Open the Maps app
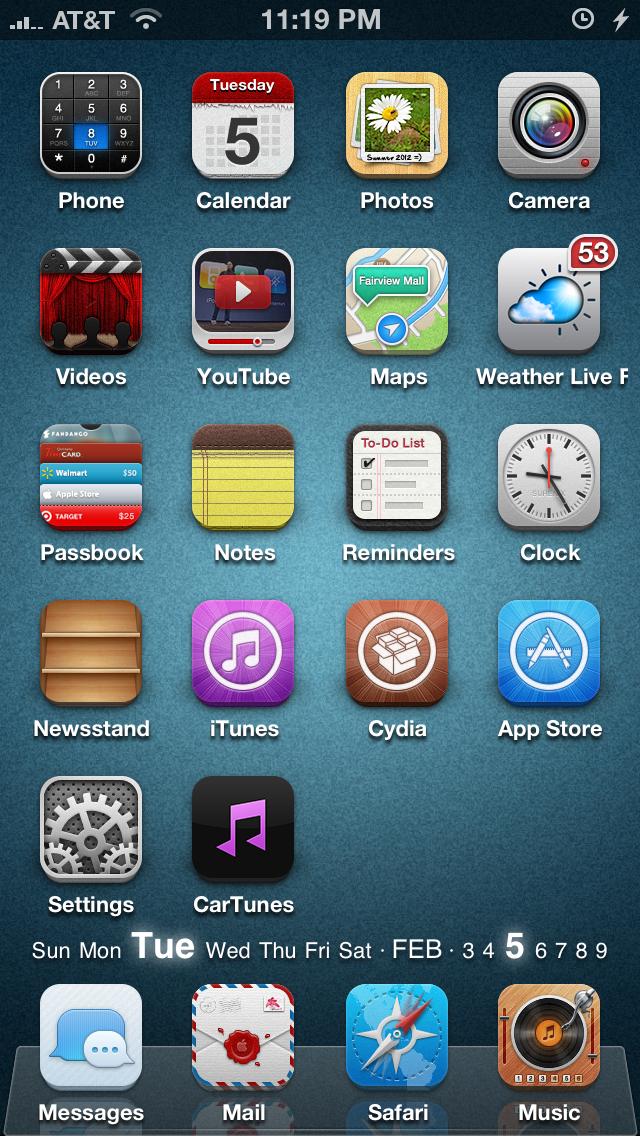 (396, 300)
